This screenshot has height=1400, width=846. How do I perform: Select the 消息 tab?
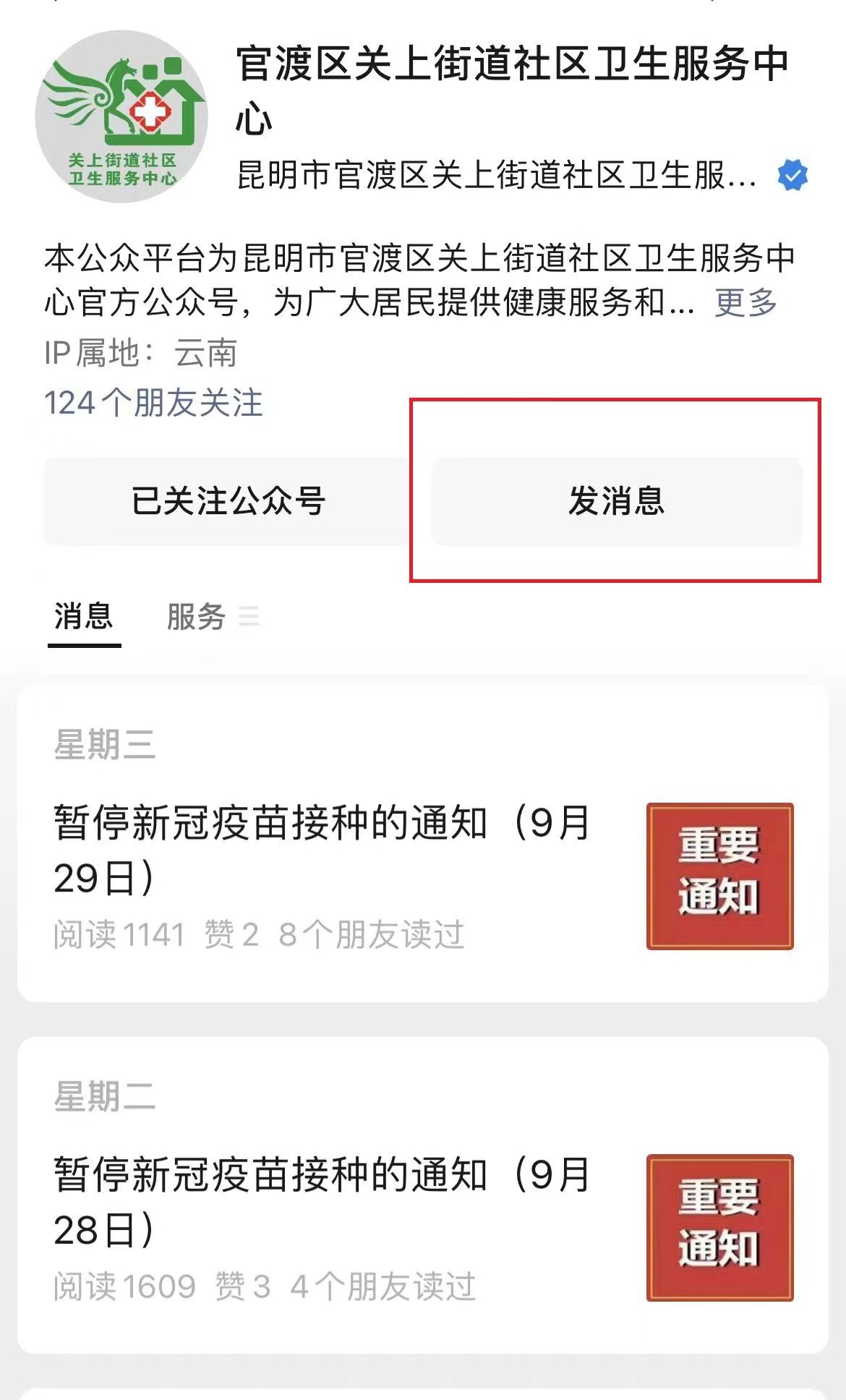[84, 617]
